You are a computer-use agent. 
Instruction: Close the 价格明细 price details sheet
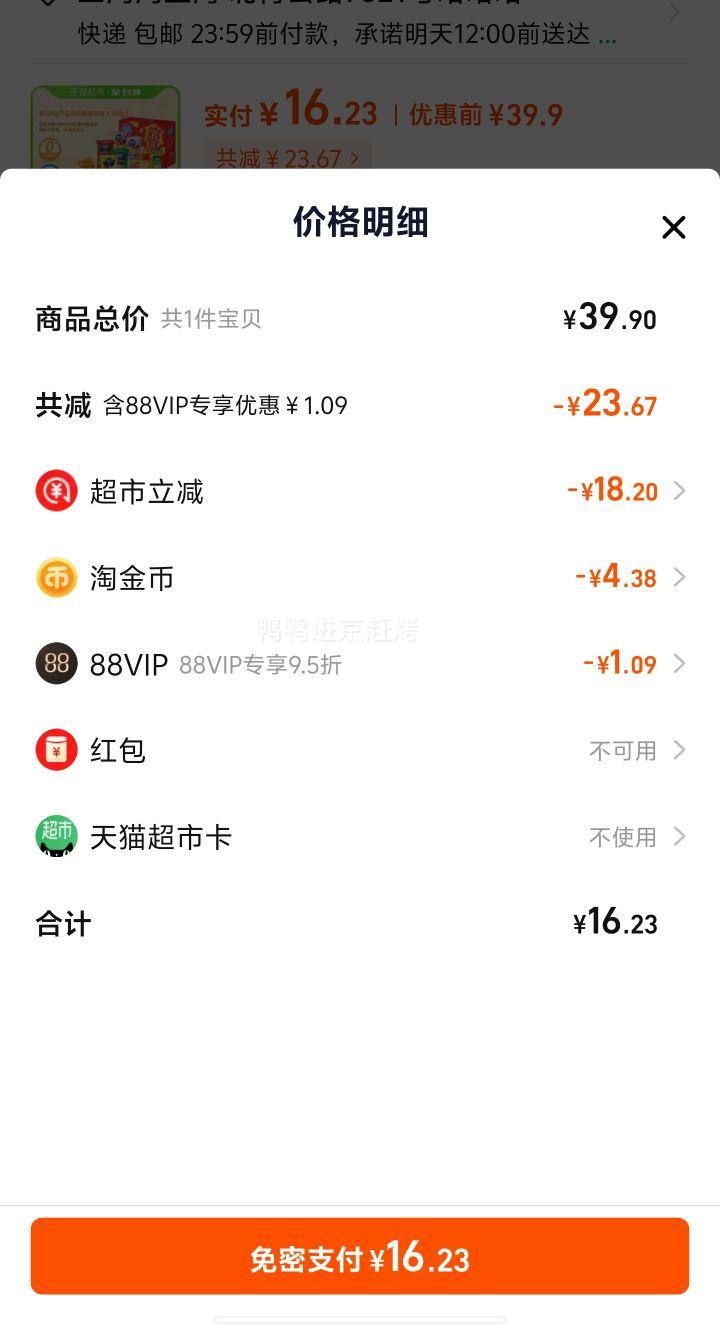[673, 228]
